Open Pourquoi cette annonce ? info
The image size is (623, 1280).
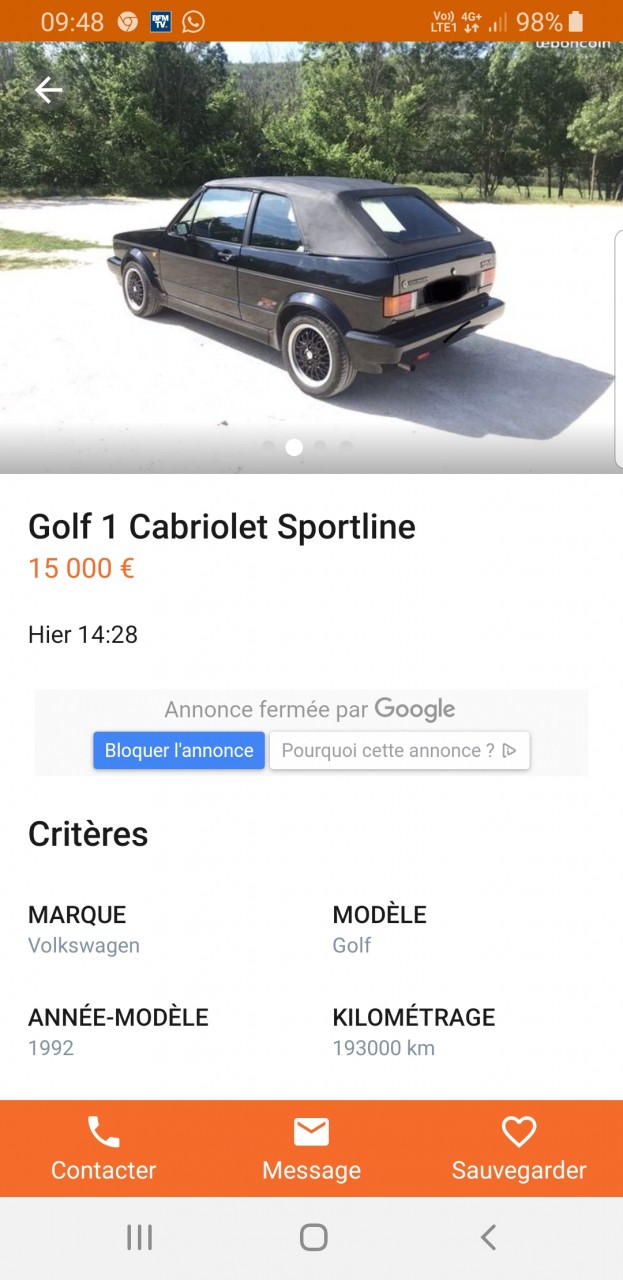399,750
